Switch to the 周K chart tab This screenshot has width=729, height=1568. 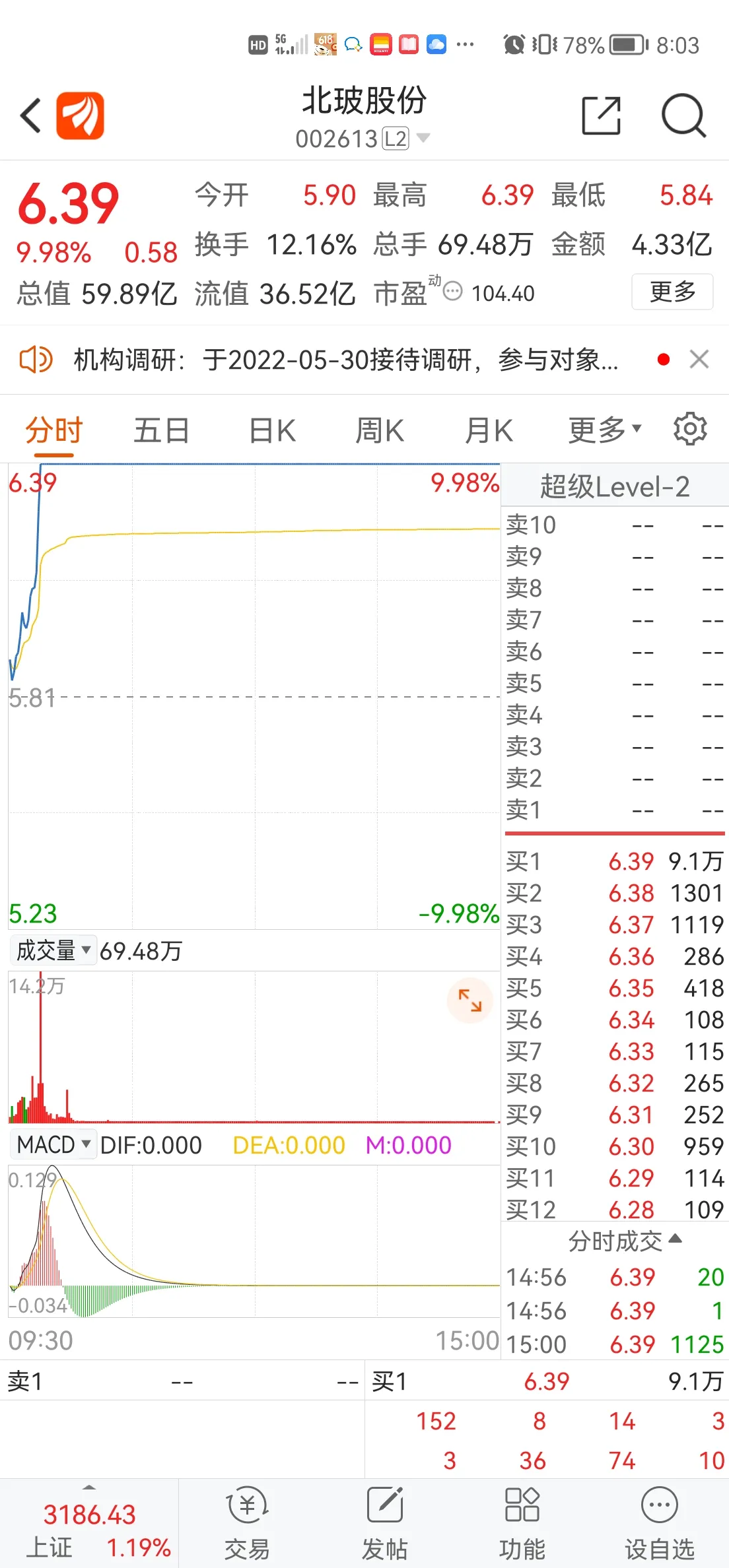380,431
